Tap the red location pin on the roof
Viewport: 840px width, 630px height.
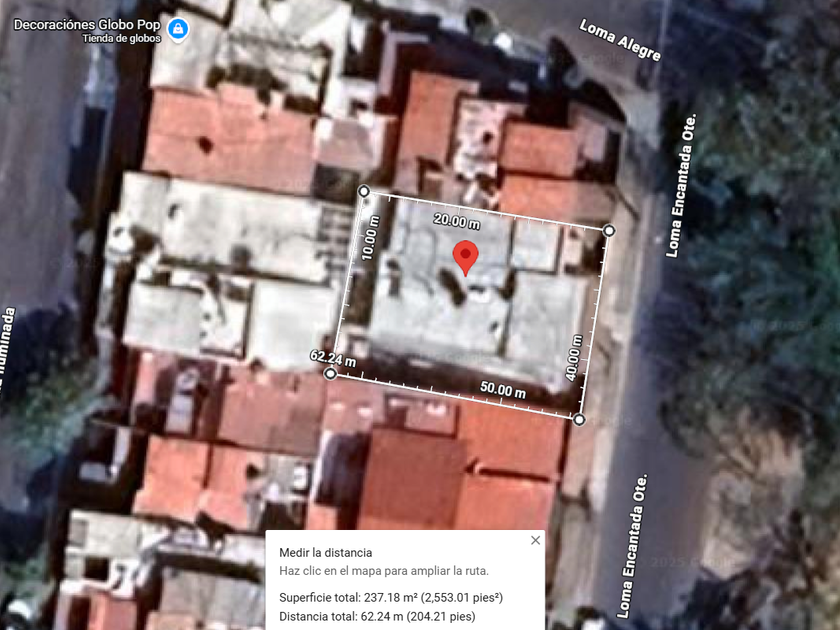pos(466,258)
